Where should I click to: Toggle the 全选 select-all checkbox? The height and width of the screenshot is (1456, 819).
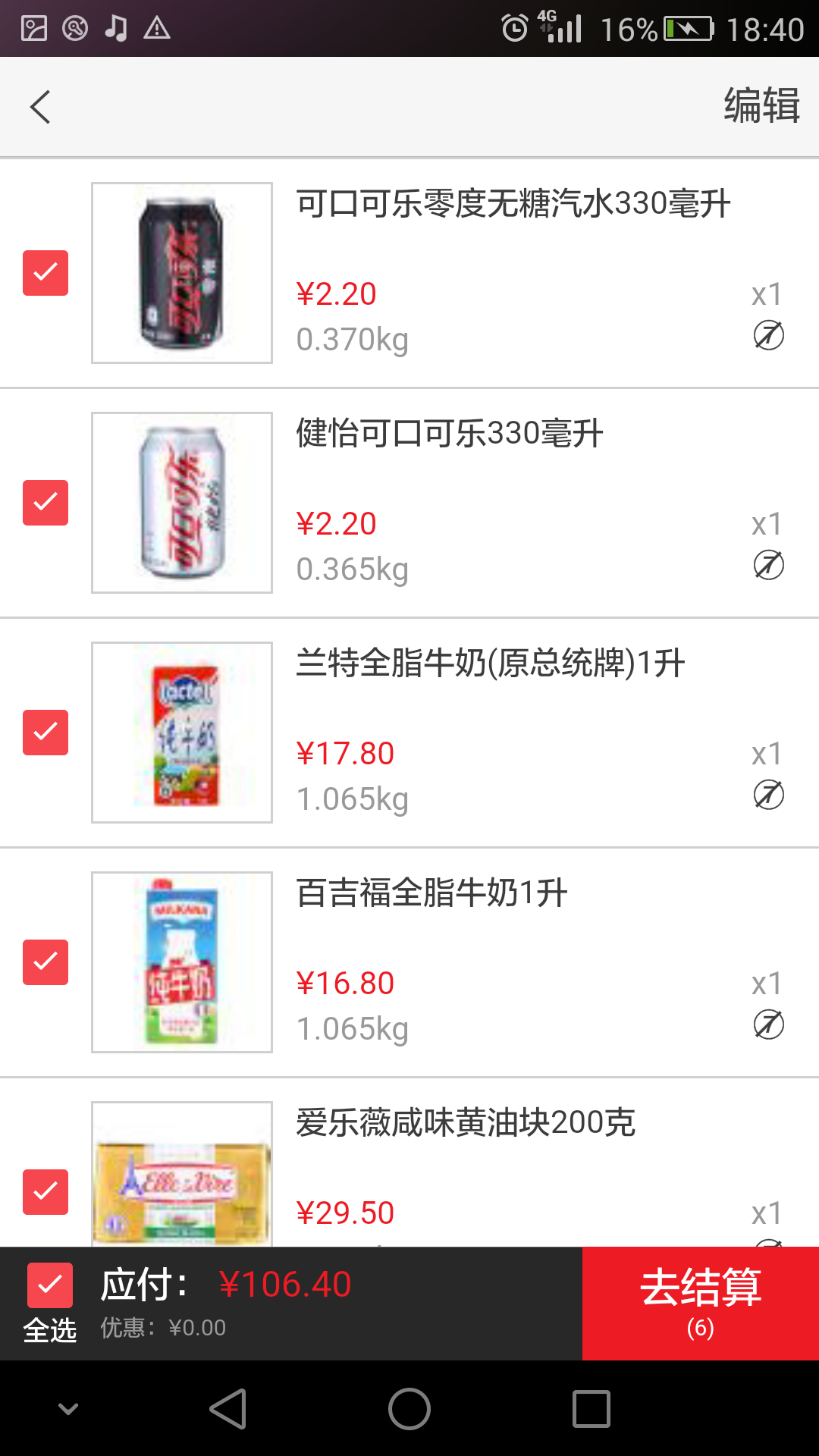tap(50, 1285)
